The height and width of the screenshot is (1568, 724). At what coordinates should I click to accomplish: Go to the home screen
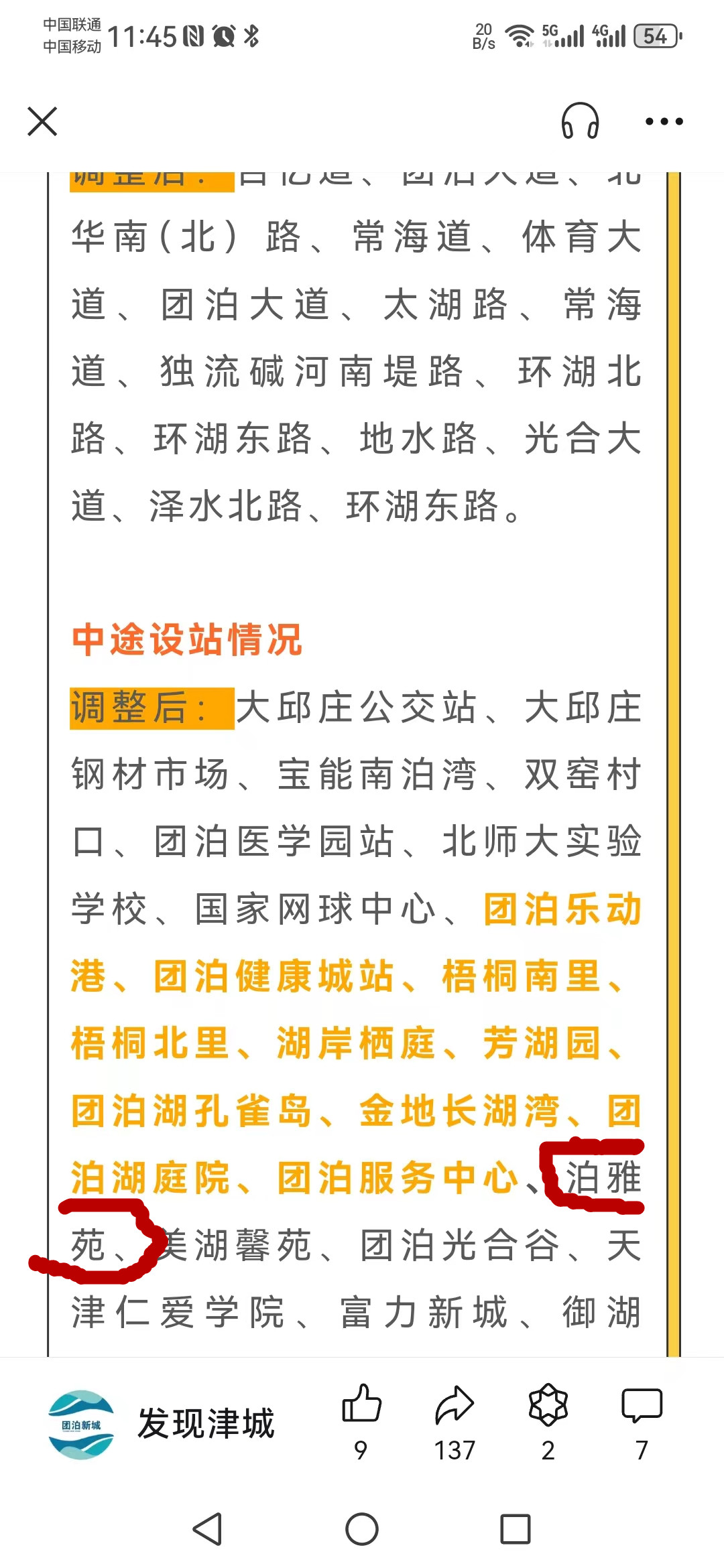[x=362, y=1529]
